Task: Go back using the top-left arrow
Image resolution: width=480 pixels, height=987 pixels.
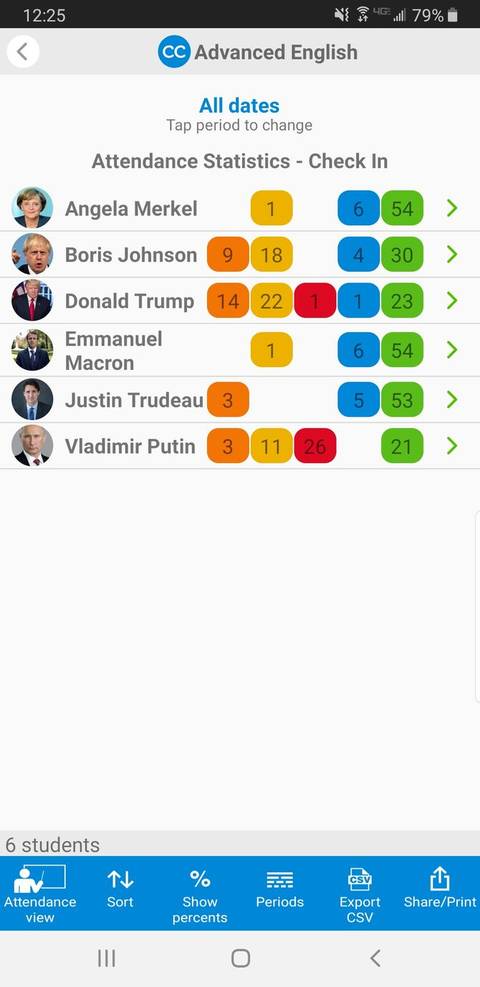Action: pyautogui.click(x=23, y=52)
